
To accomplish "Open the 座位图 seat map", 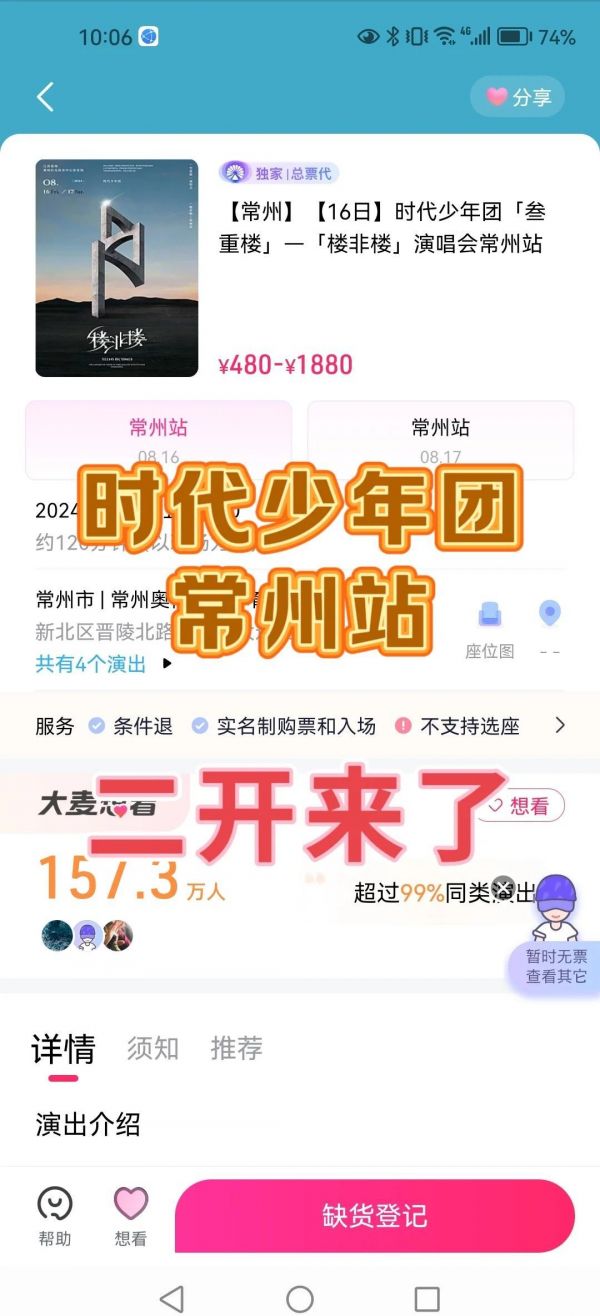I will coord(490,630).
